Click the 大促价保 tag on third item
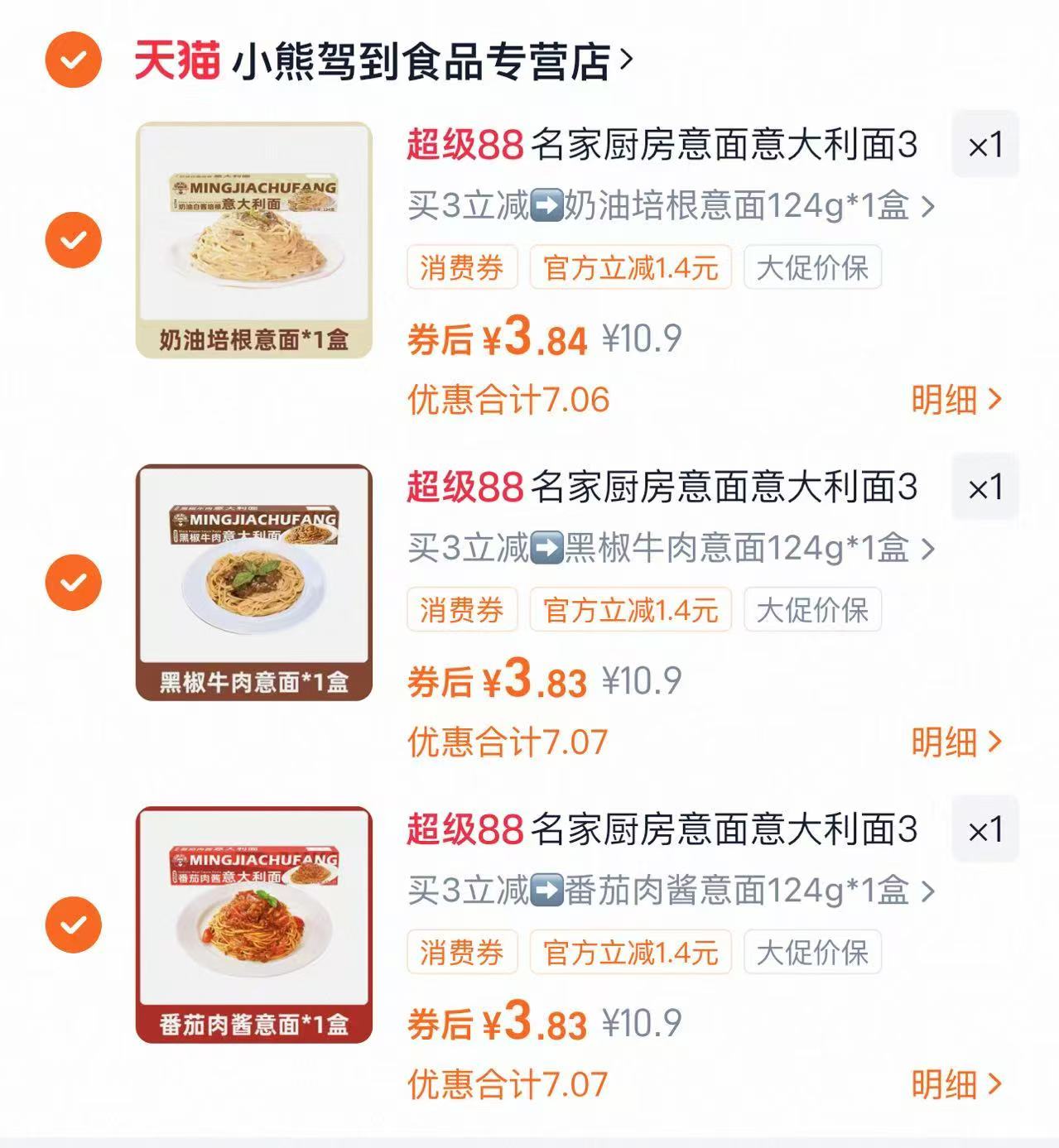Image resolution: width=1059 pixels, height=1148 pixels. coord(811,953)
